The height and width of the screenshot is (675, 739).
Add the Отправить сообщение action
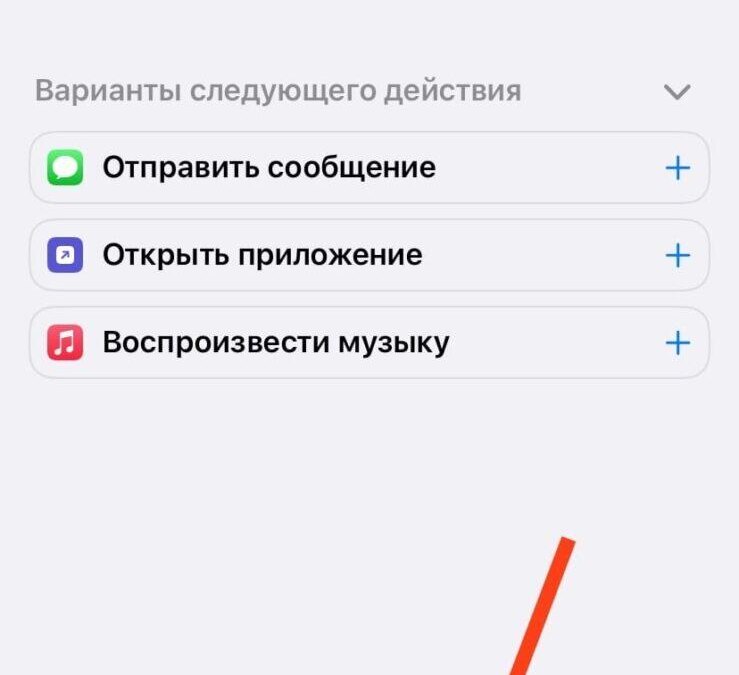(x=677, y=168)
